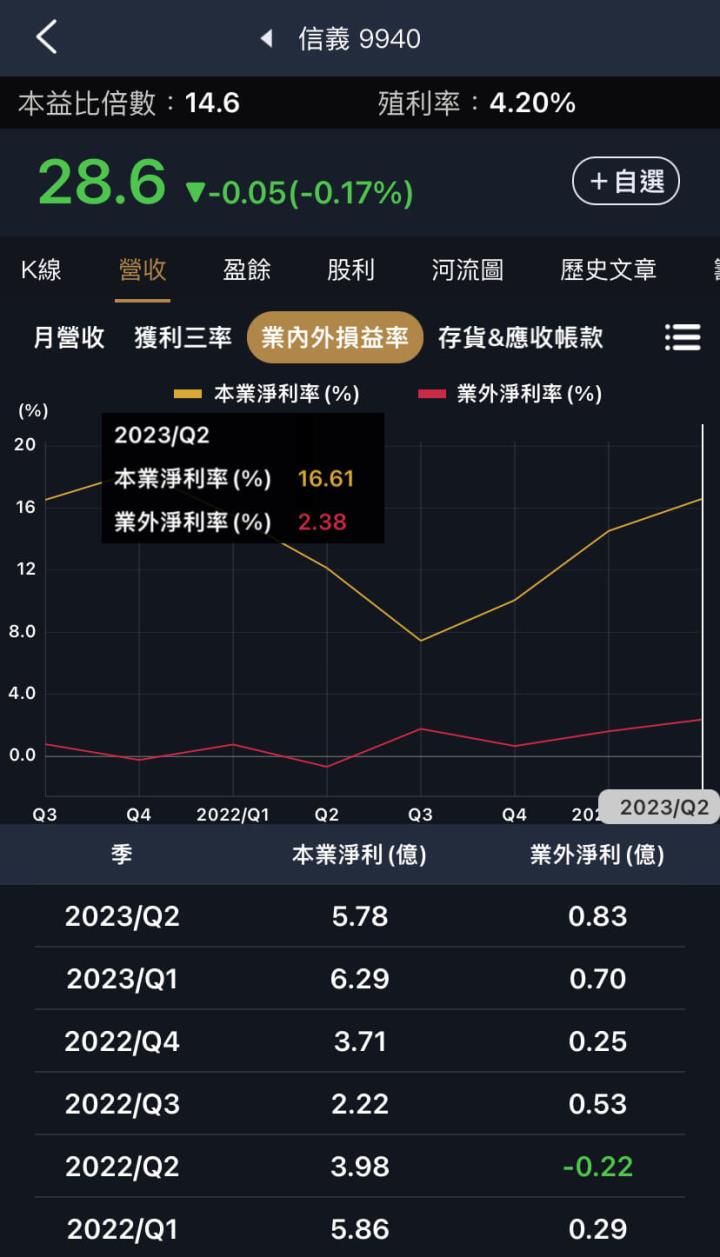This screenshot has height=1257, width=720.
Task: Expand the 獲利三率 section
Action: click(x=181, y=338)
